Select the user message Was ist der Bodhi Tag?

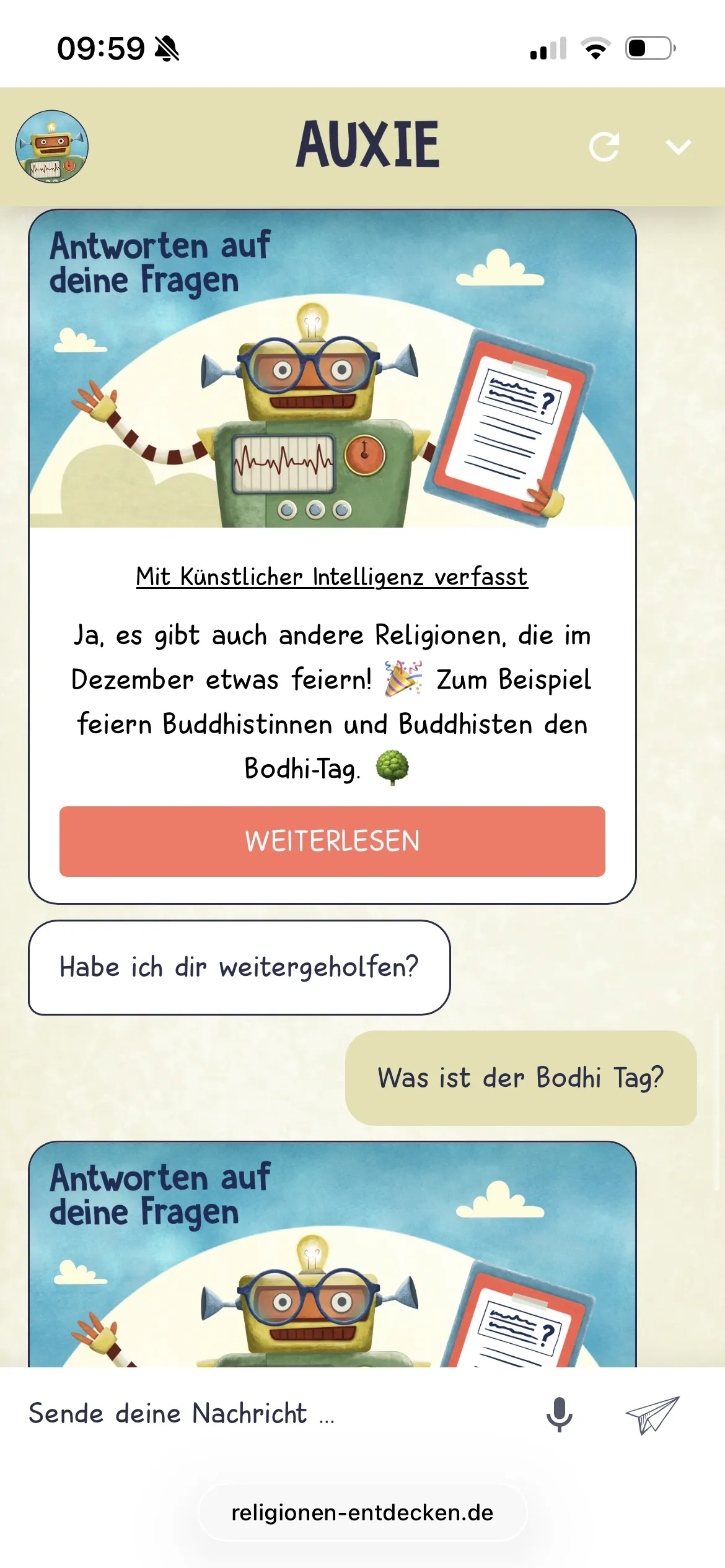pos(522,1079)
